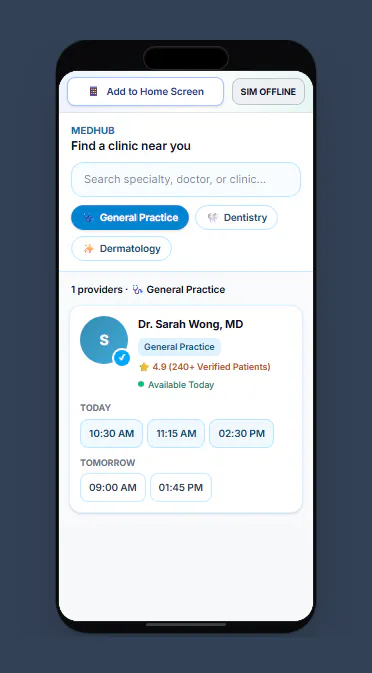This screenshot has height=673, width=372.
Task: Toggle the SIM OFFLINE button
Action: click(268, 92)
